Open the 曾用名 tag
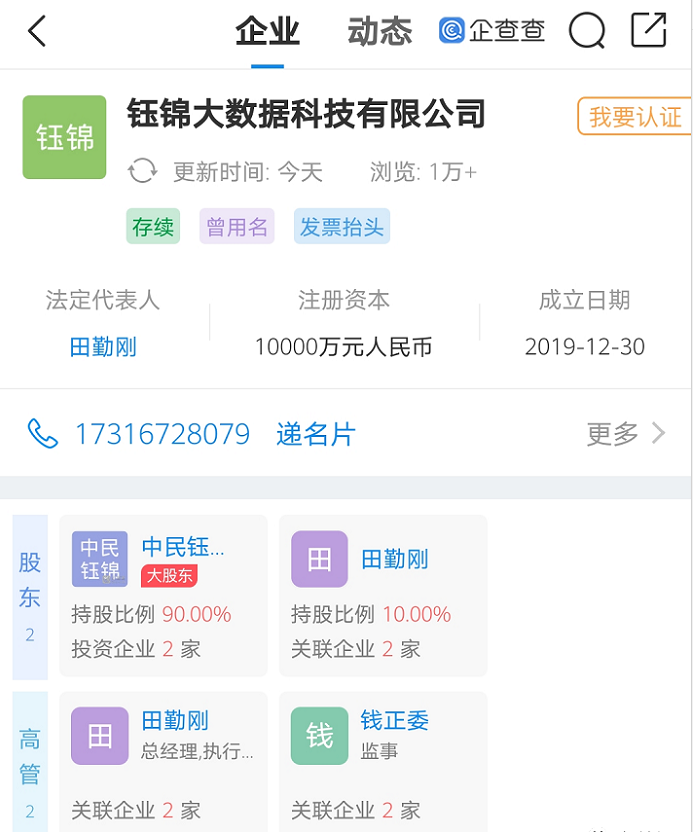Screen dimensions: 693x832 click(237, 227)
